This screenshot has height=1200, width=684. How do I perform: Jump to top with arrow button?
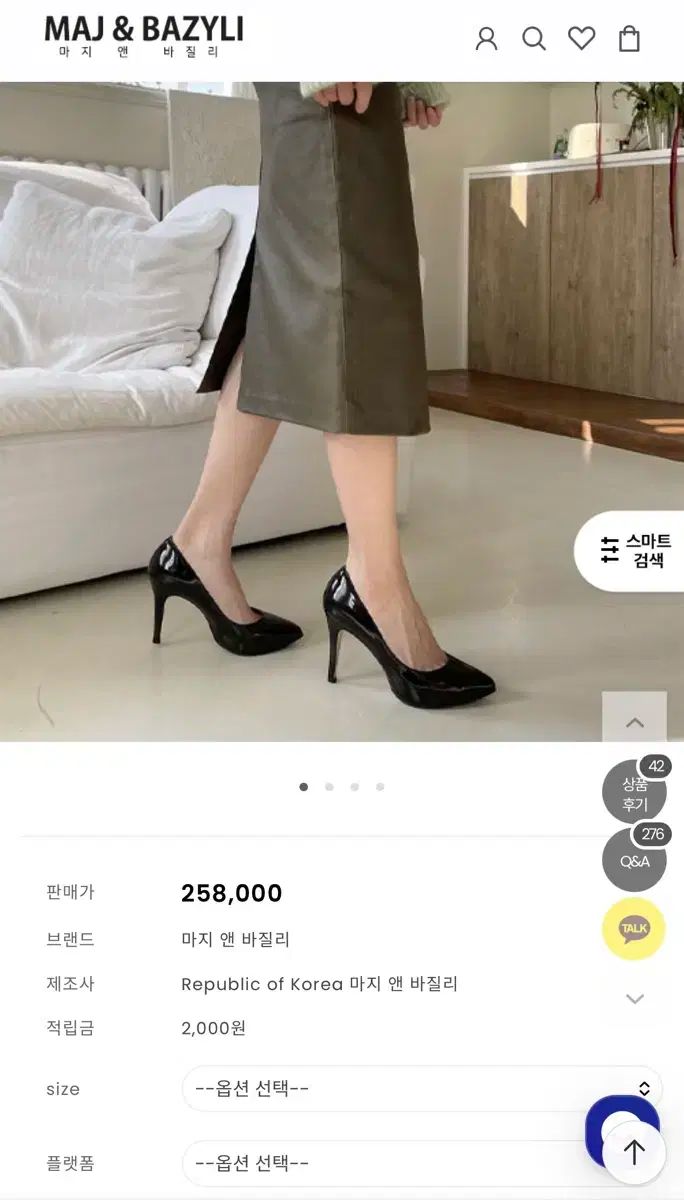click(x=634, y=1152)
